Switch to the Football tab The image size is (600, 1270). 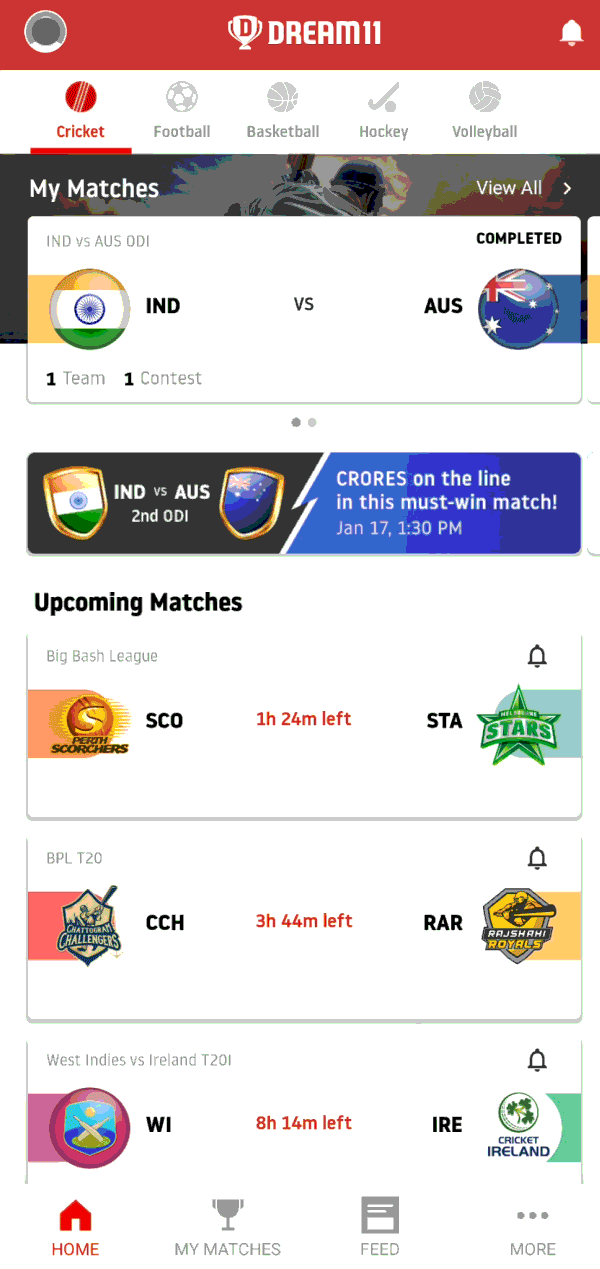click(x=182, y=111)
